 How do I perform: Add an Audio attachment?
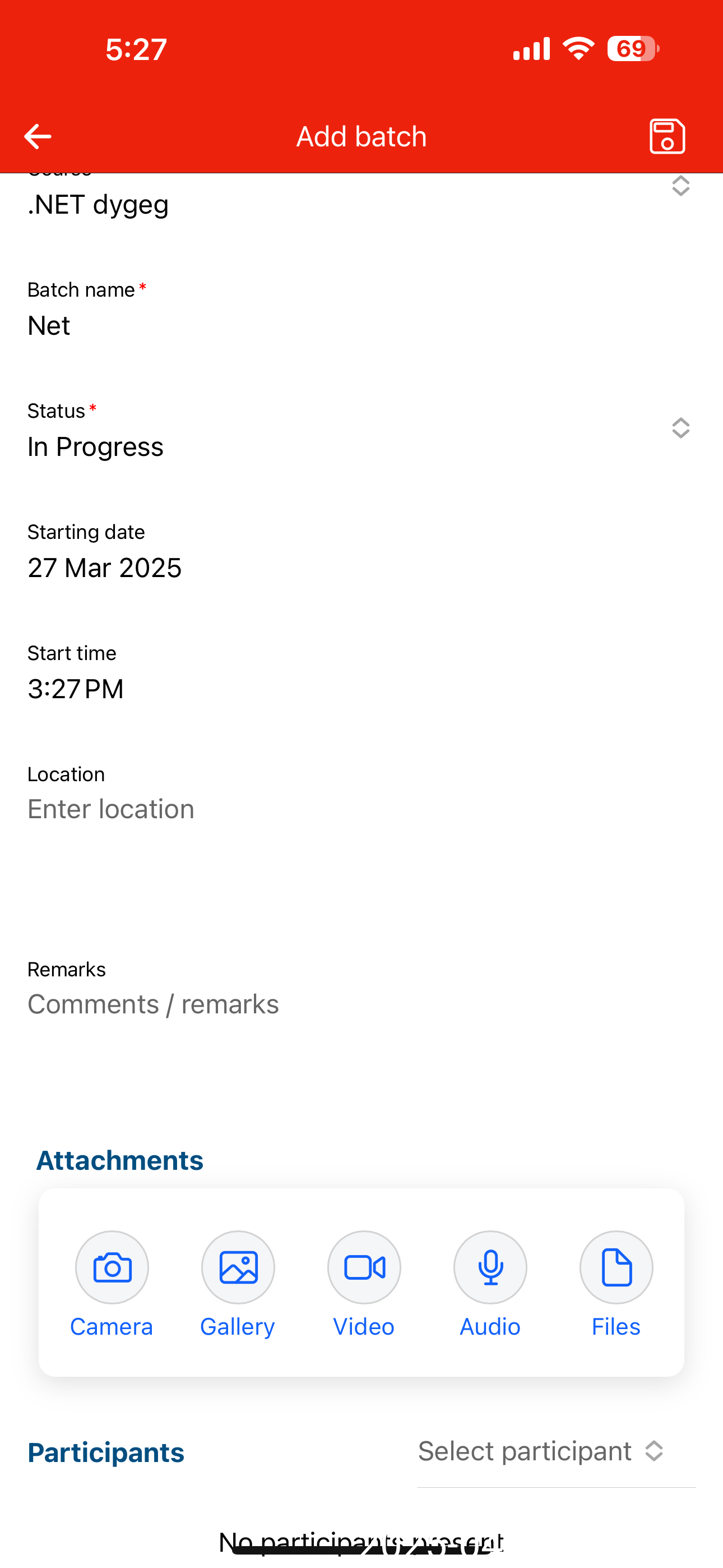coord(490,1267)
